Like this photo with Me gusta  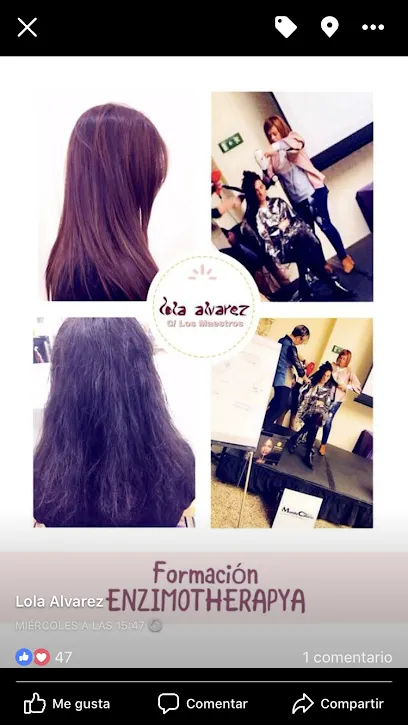[67, 703]
